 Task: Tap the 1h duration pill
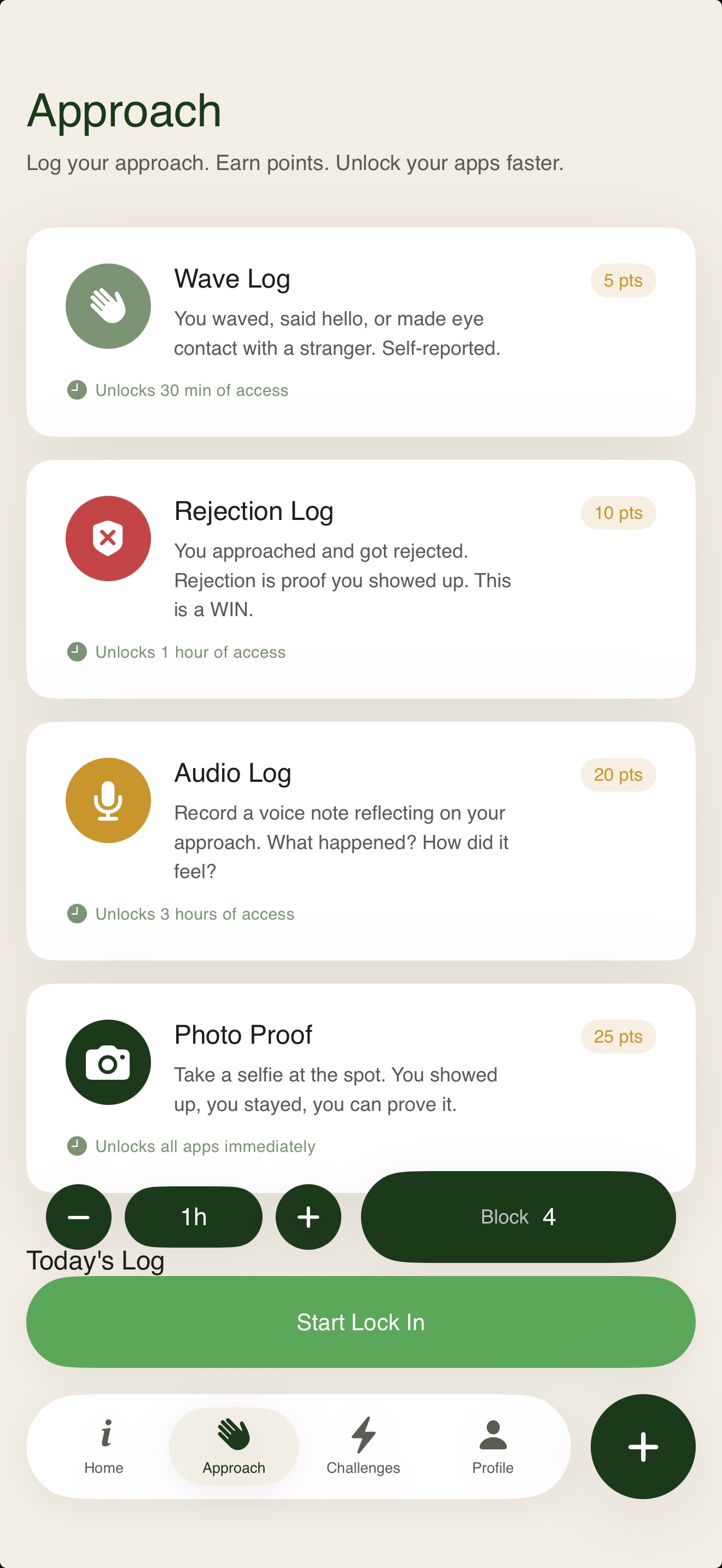click(194, 1217)
